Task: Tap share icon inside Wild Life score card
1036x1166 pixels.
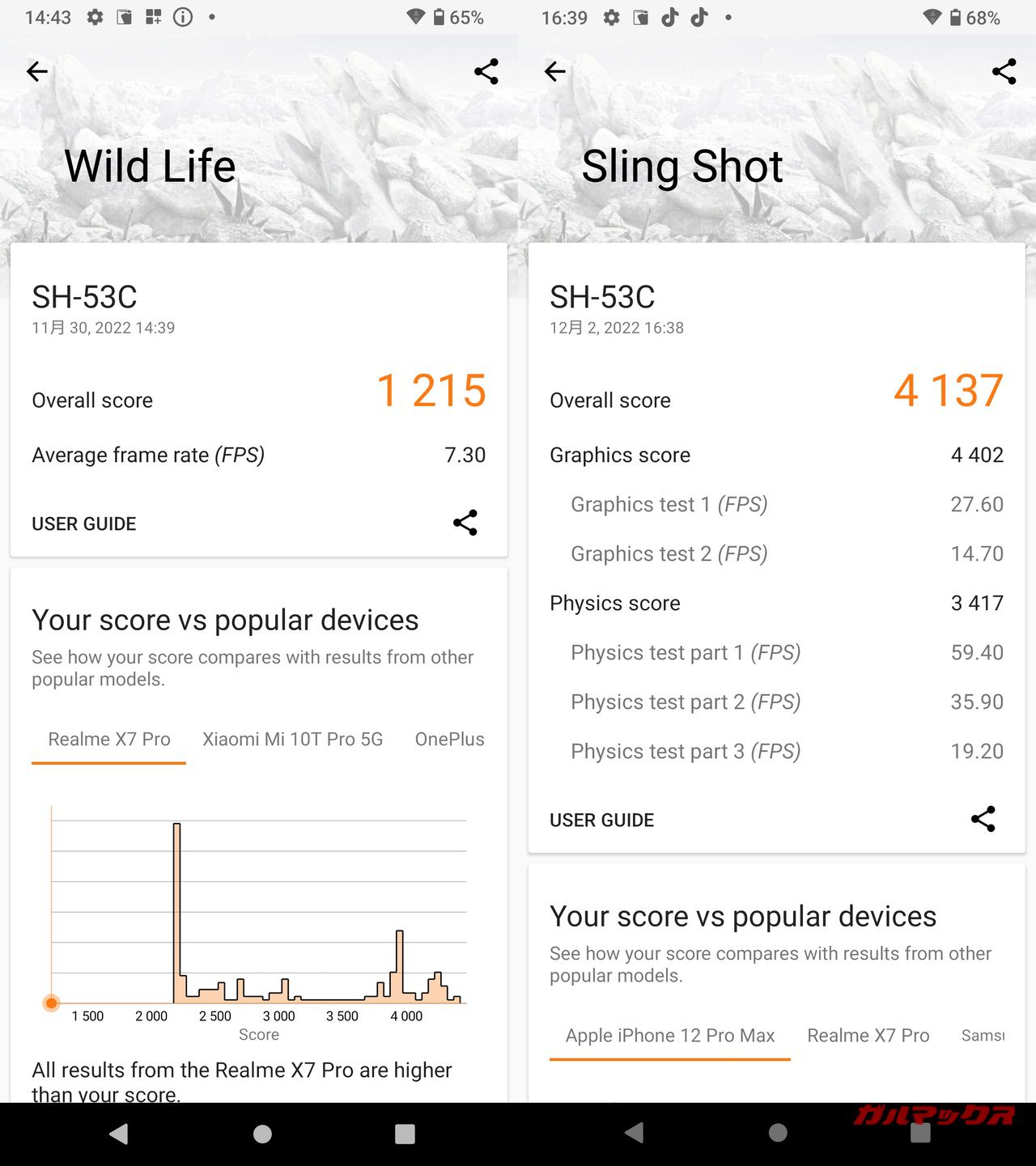Action: tap(465, 523)
